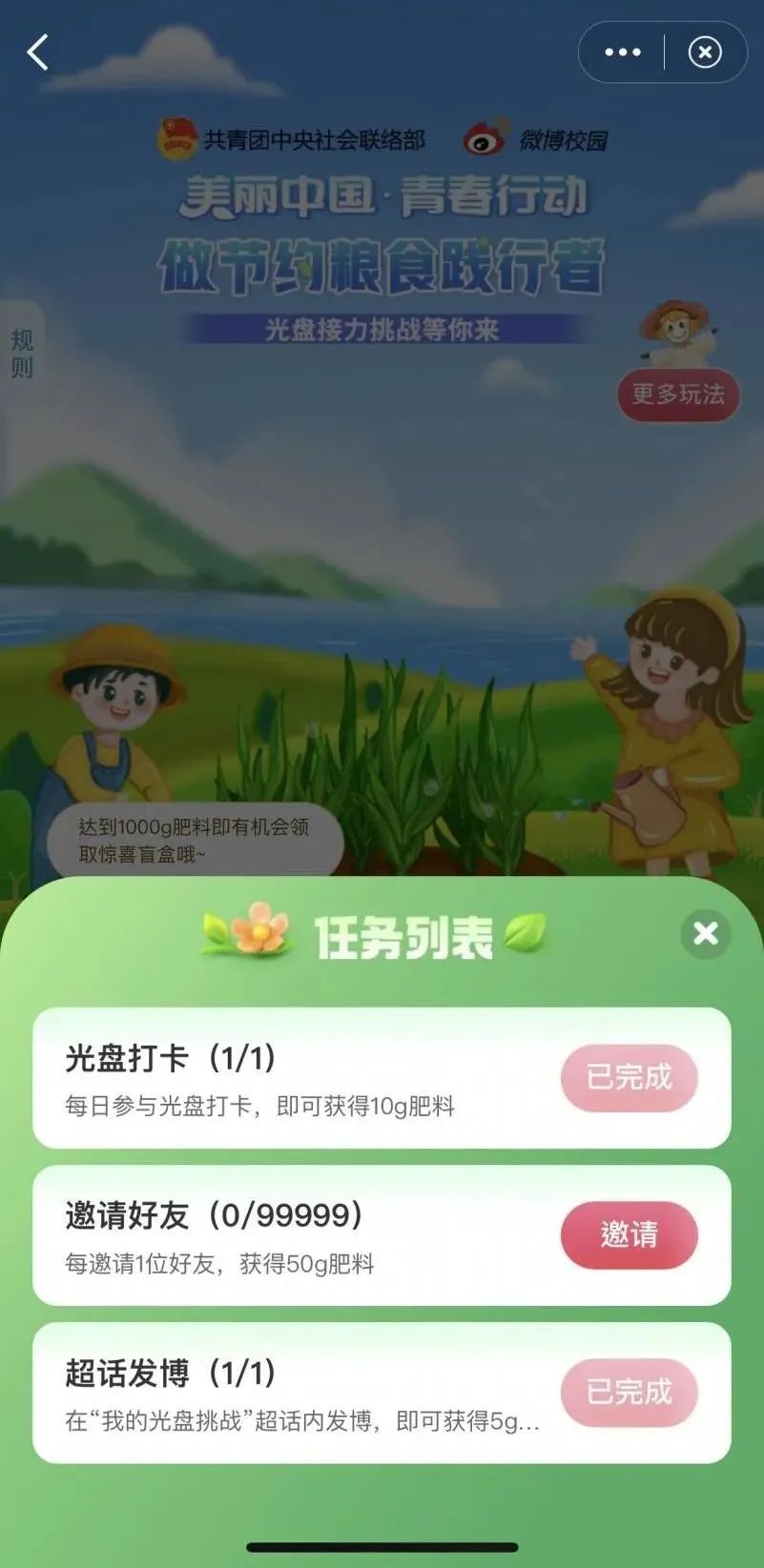
Task: Open the 规则 rules side tab
Action: click(21, 354)
